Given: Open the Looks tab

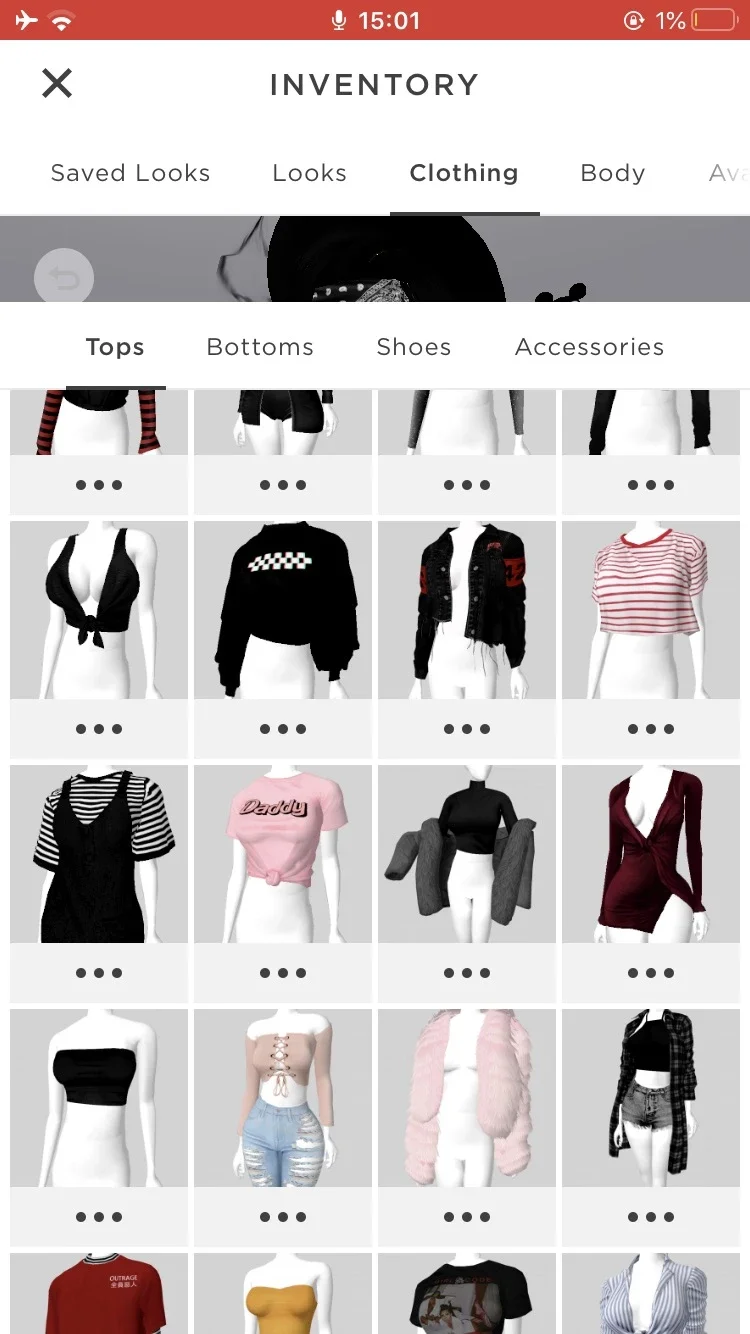Looking at the screenshot, I should (x=309, y=173).
